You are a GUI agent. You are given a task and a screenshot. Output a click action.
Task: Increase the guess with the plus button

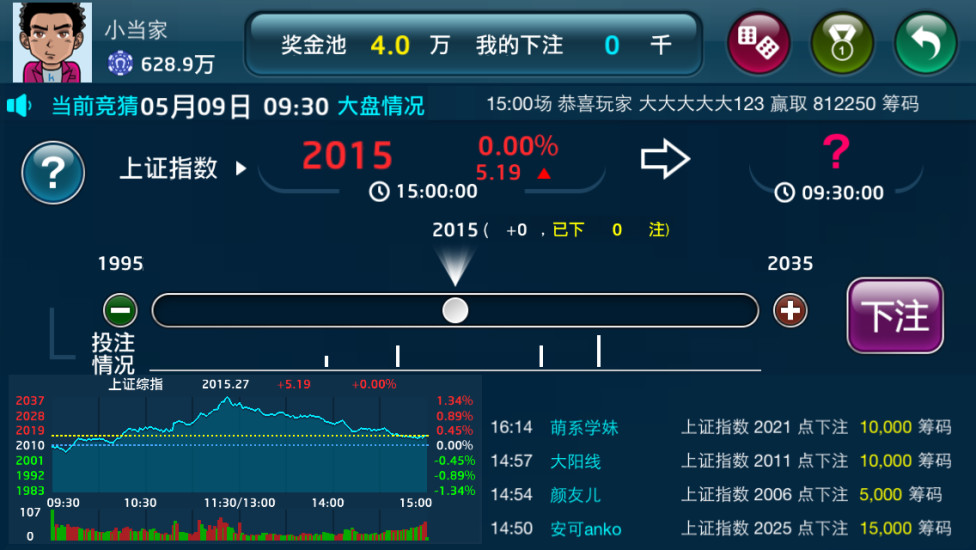tap(790, 310)
